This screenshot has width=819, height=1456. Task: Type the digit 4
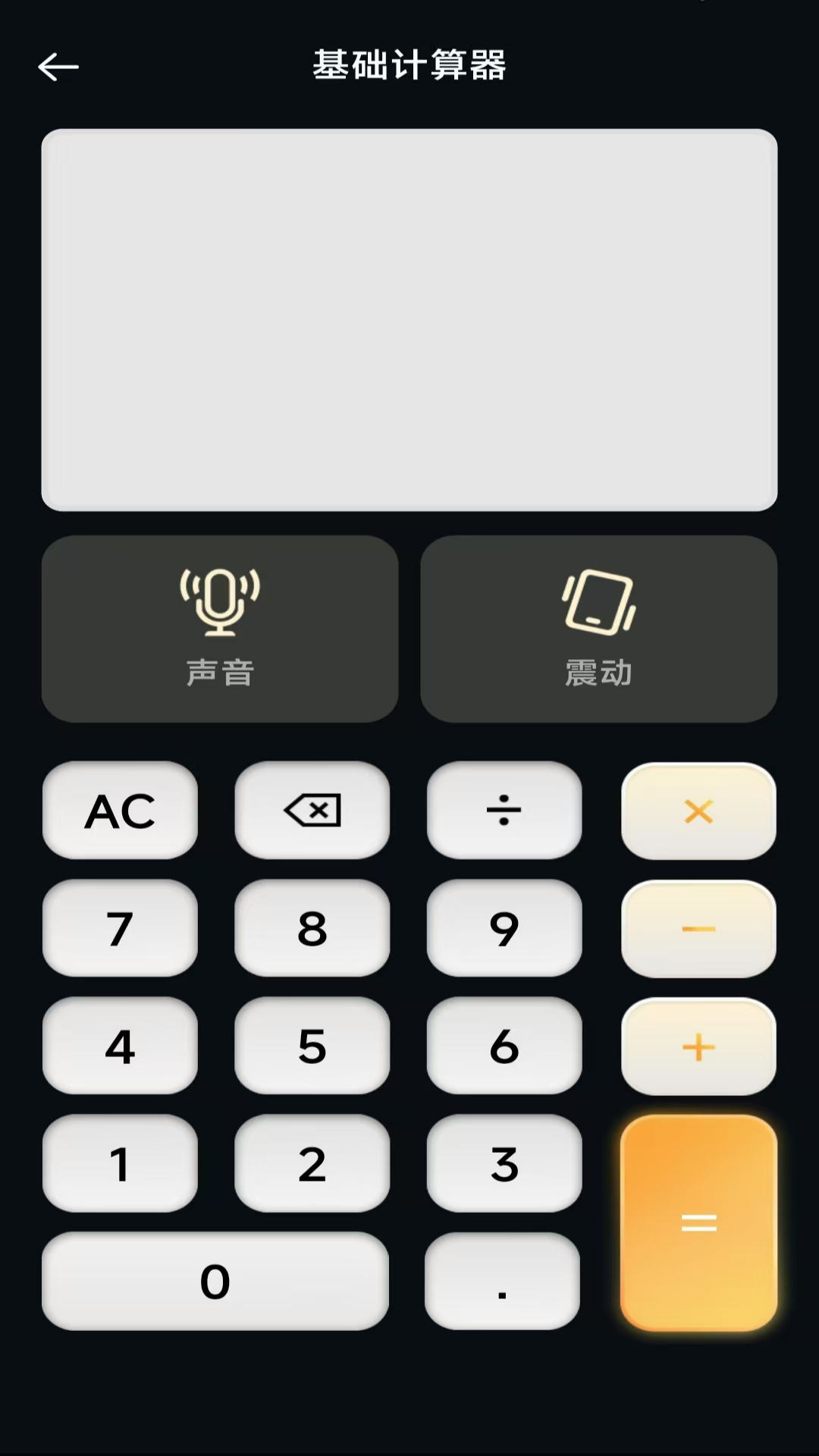120,1045
